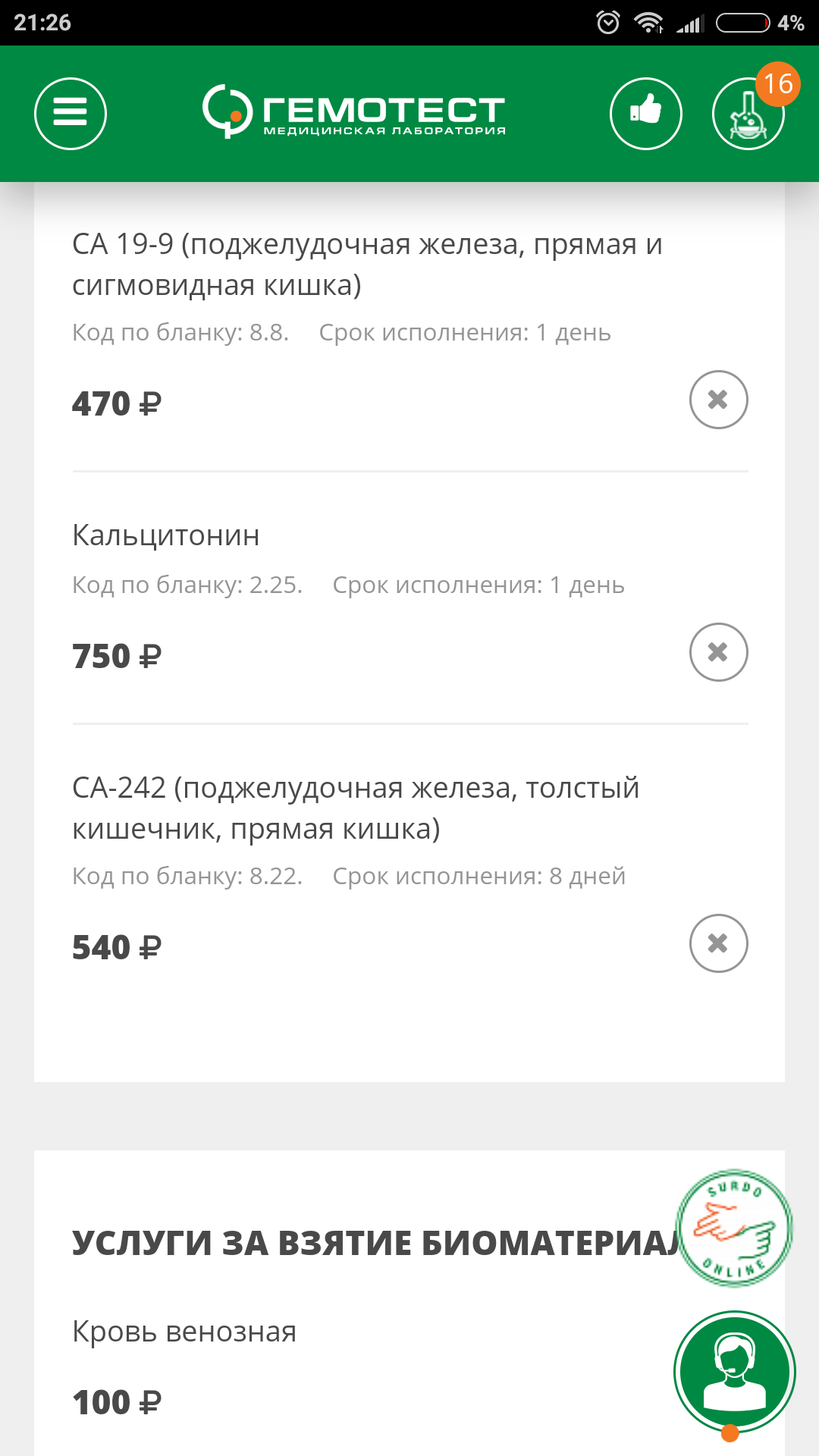Remove CA 19-9 test from order
The width and height of the screenshot is (819, 1456).
pos(718,400)
